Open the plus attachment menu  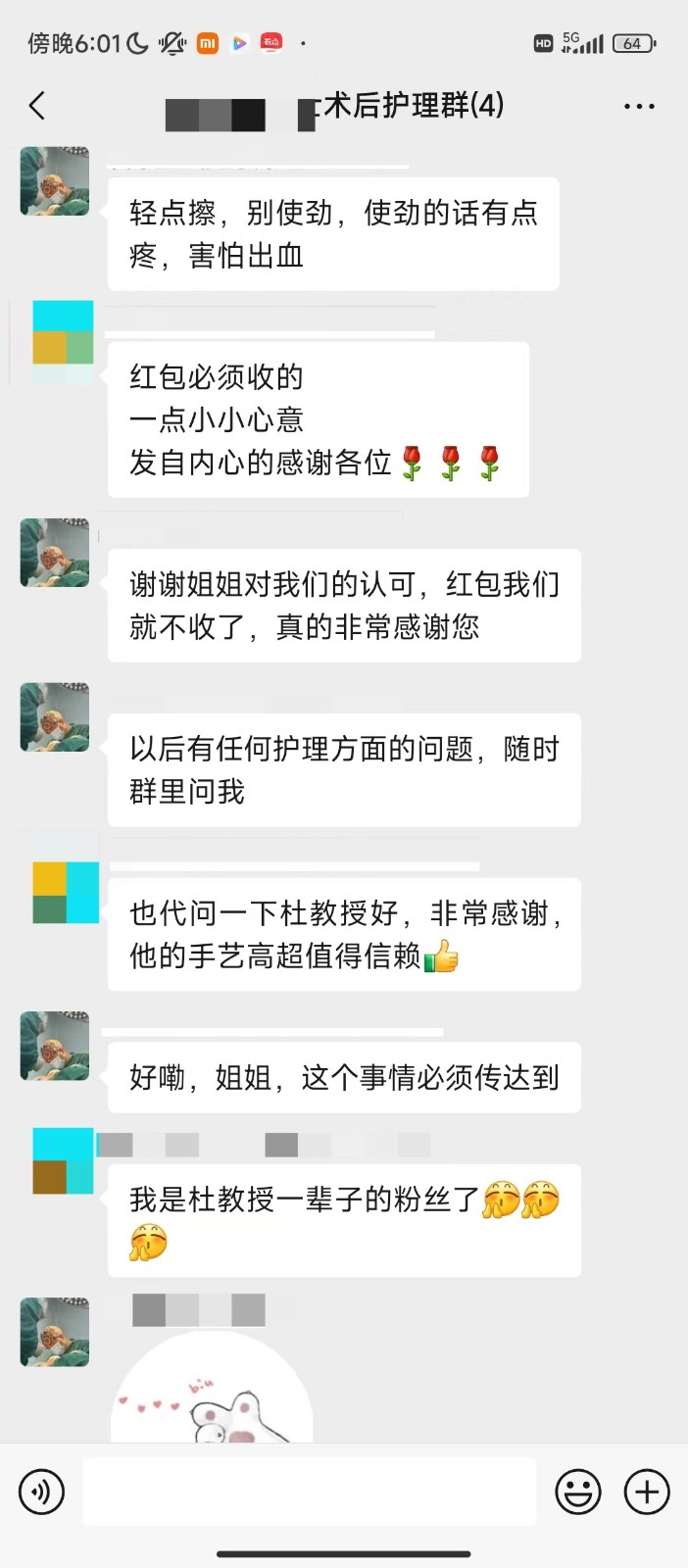[647, 1493]
